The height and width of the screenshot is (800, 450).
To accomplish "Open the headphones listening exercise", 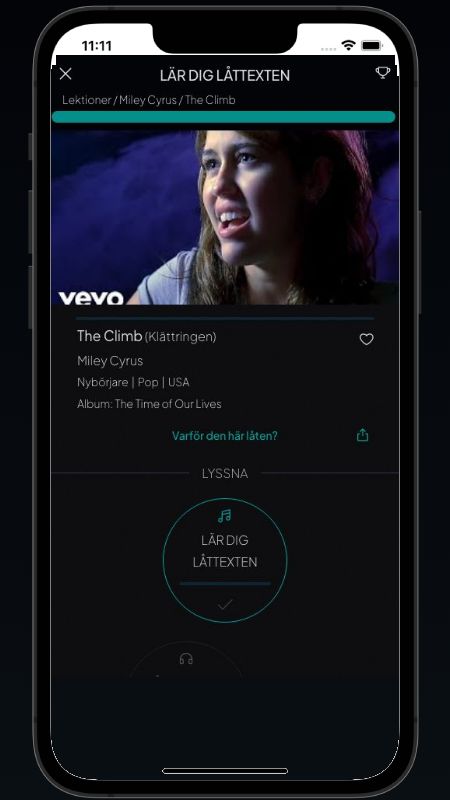I will tap(186, 659).
